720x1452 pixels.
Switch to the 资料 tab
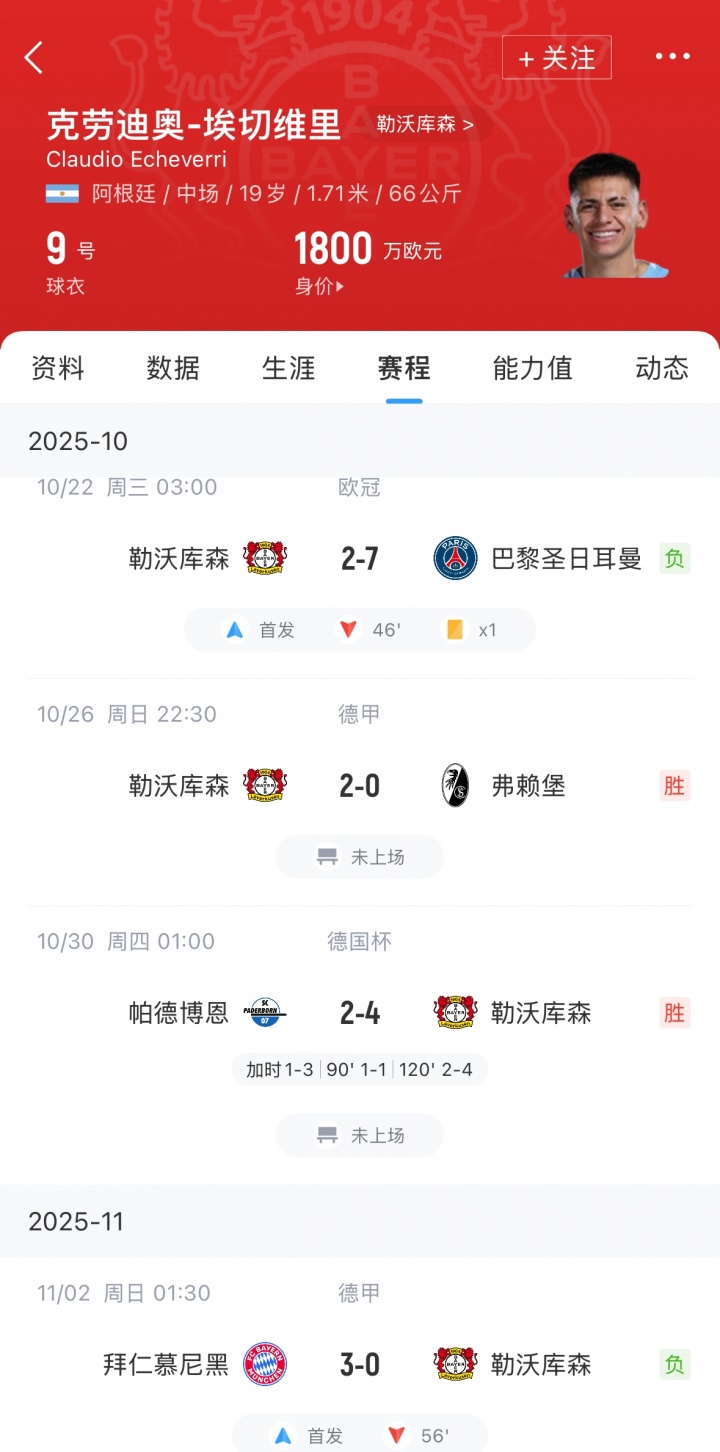[x=58, y=368]
